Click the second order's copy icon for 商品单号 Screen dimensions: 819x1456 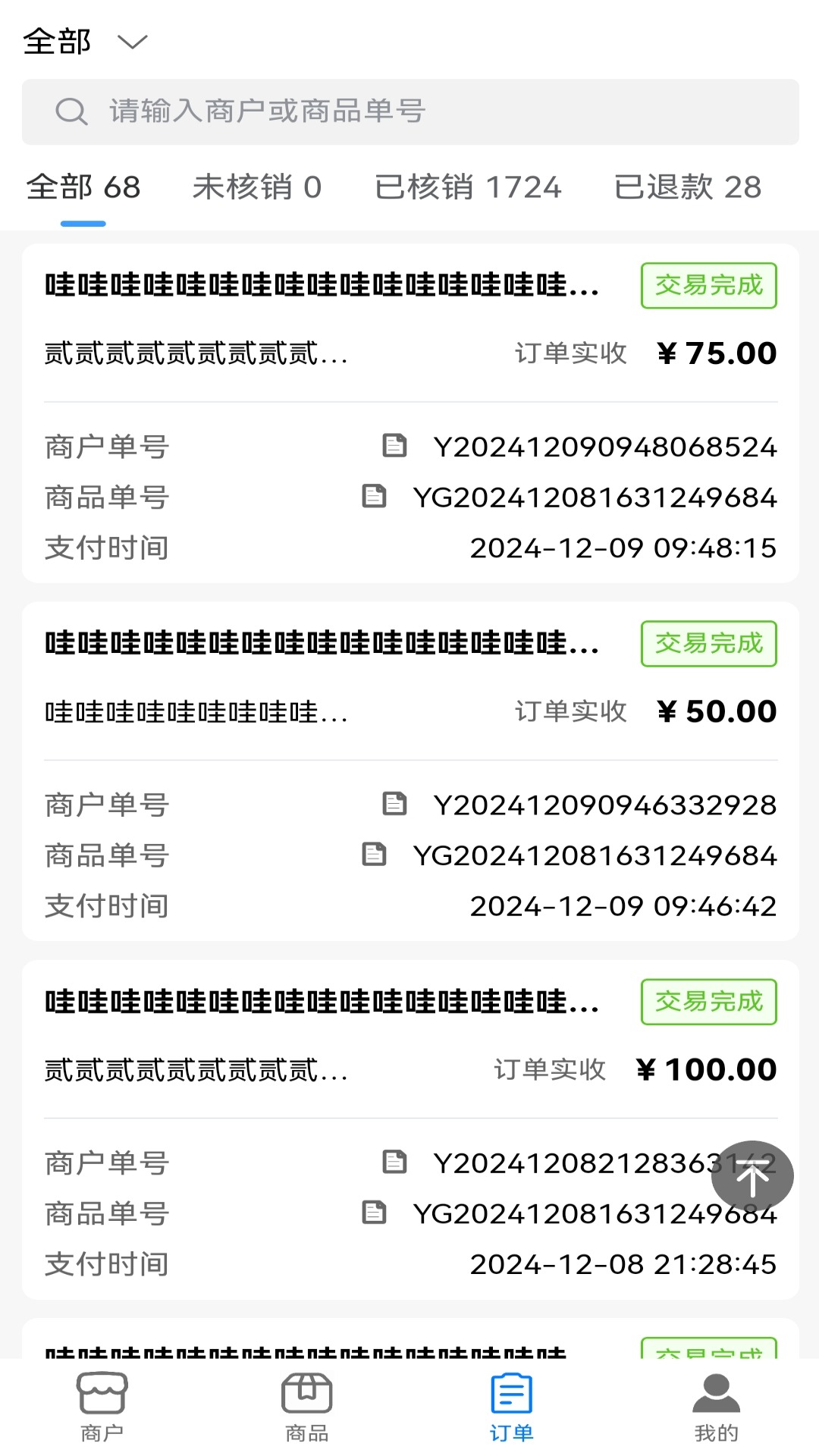373,855
